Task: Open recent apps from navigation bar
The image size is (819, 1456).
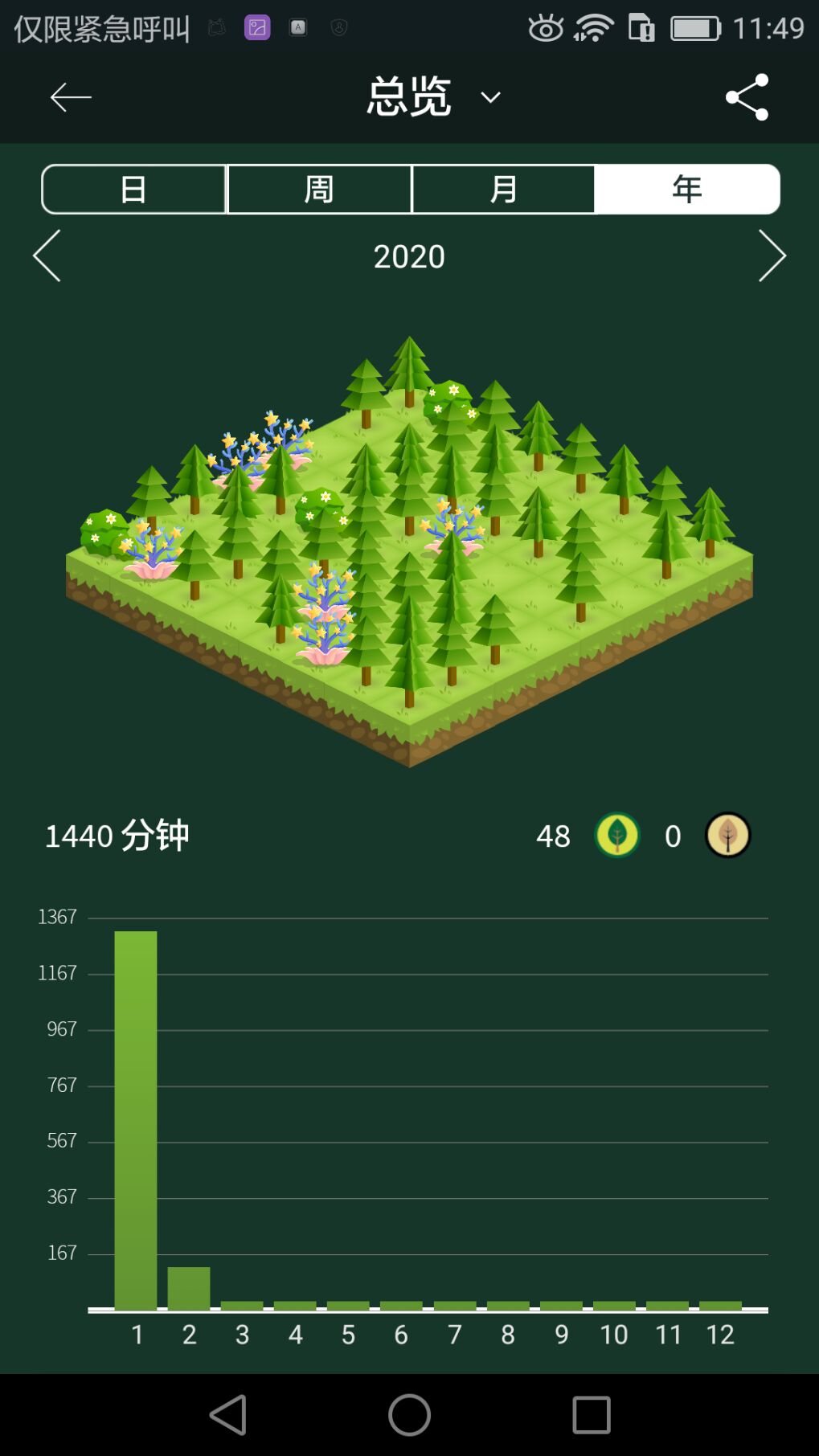Action: tap(592, 1414)
